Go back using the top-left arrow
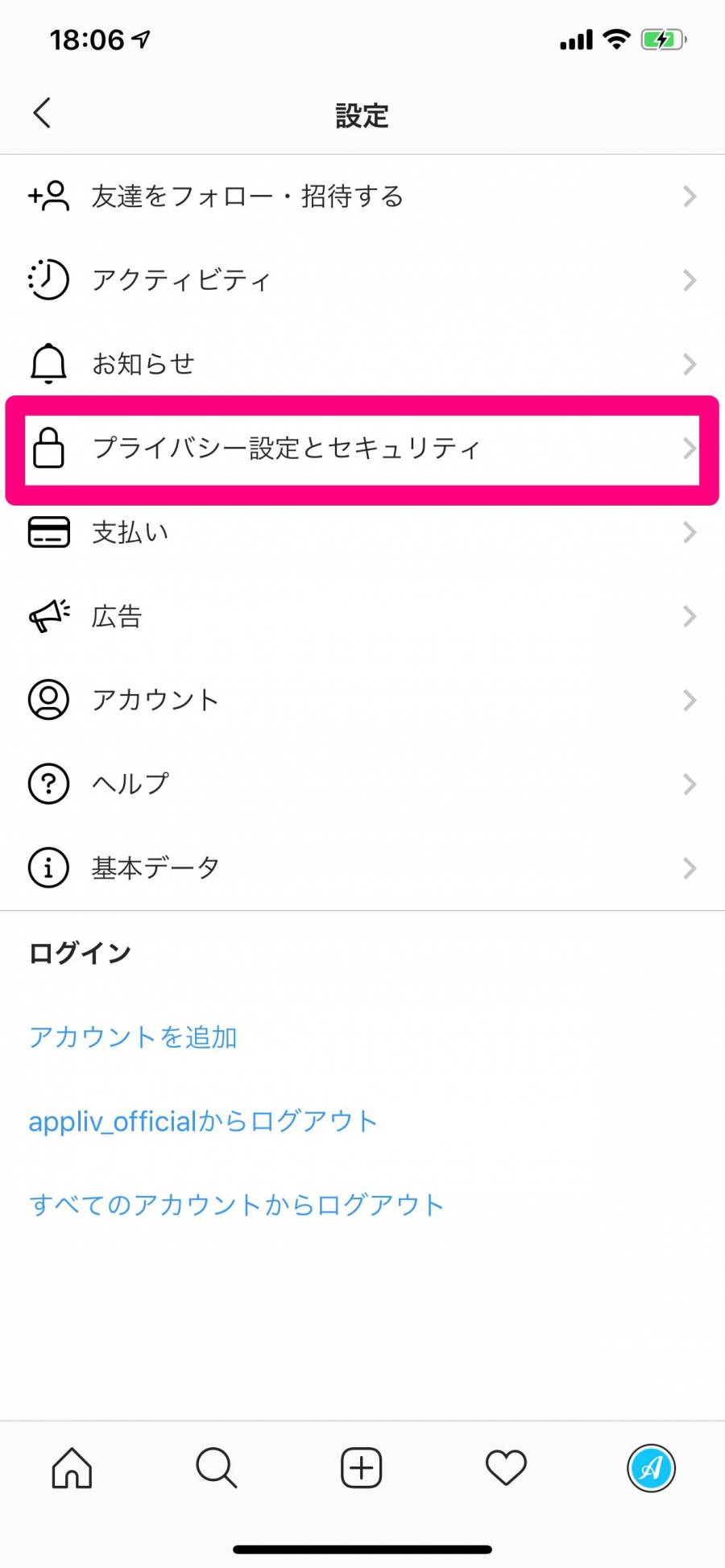The image size is (725, 1568). coord(43,113)
